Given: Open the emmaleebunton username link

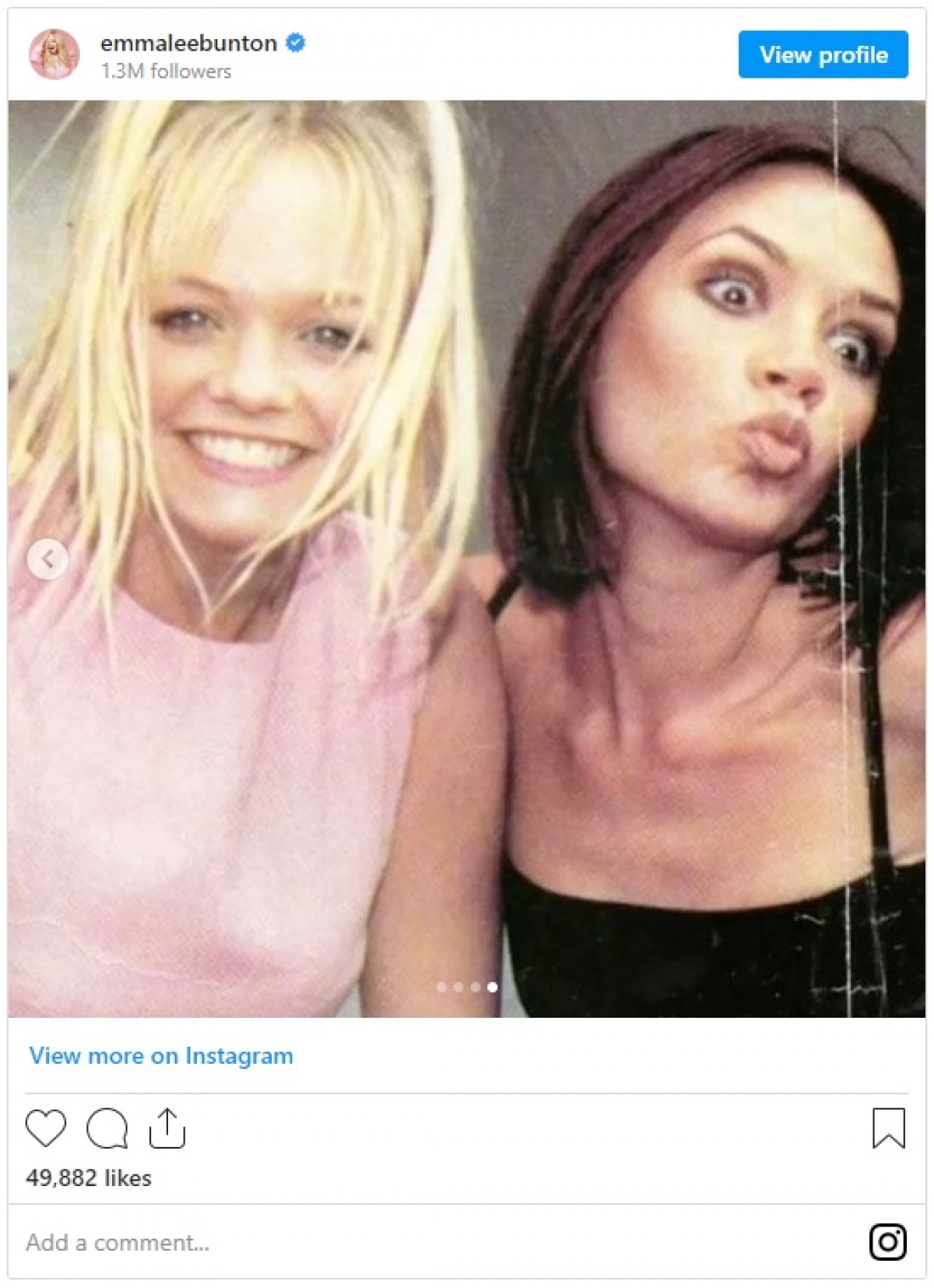Looking at the screenshot, I should click(x=188, y=43).
